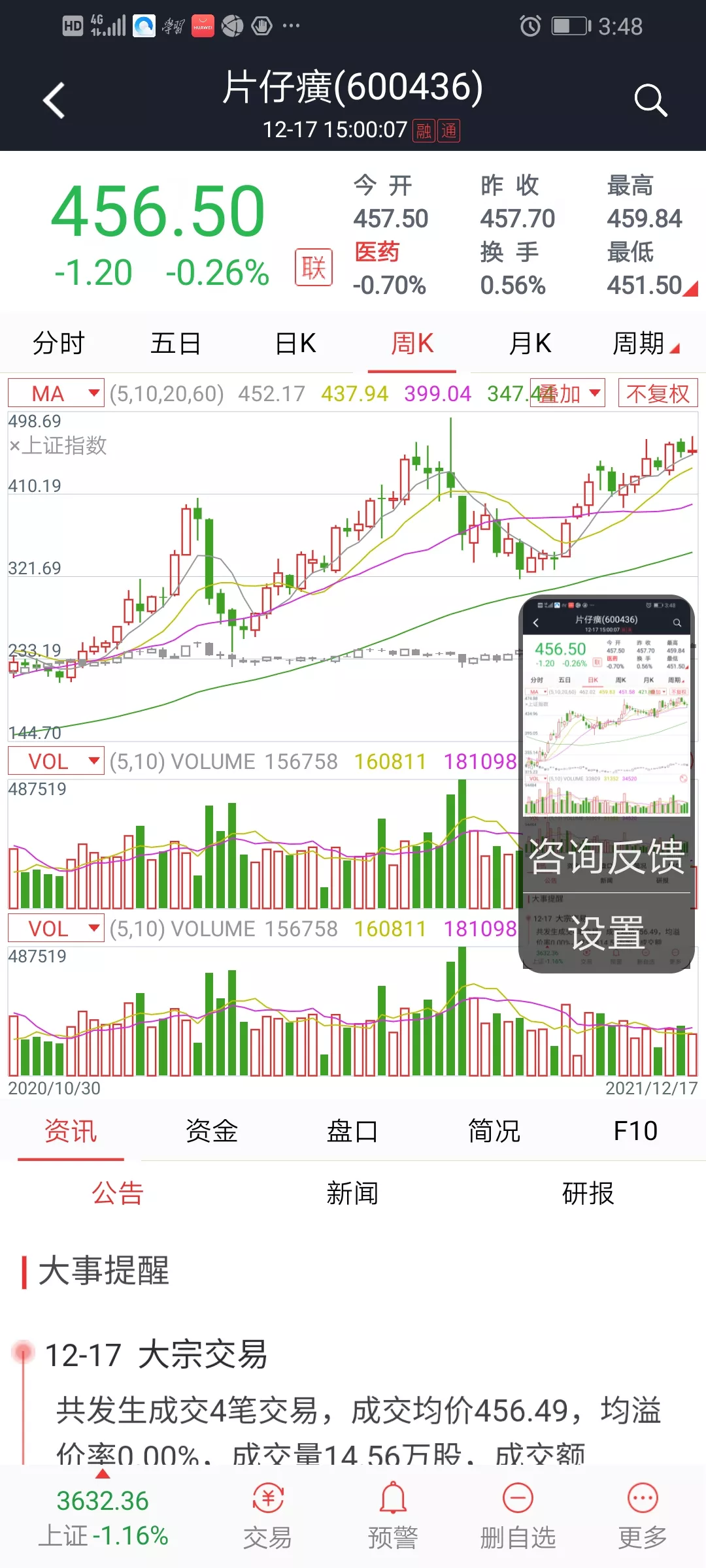This screenshot has height=1568, width=706.
Task: Open 交易 in the bottom bar
Action: coord(268,1516)
